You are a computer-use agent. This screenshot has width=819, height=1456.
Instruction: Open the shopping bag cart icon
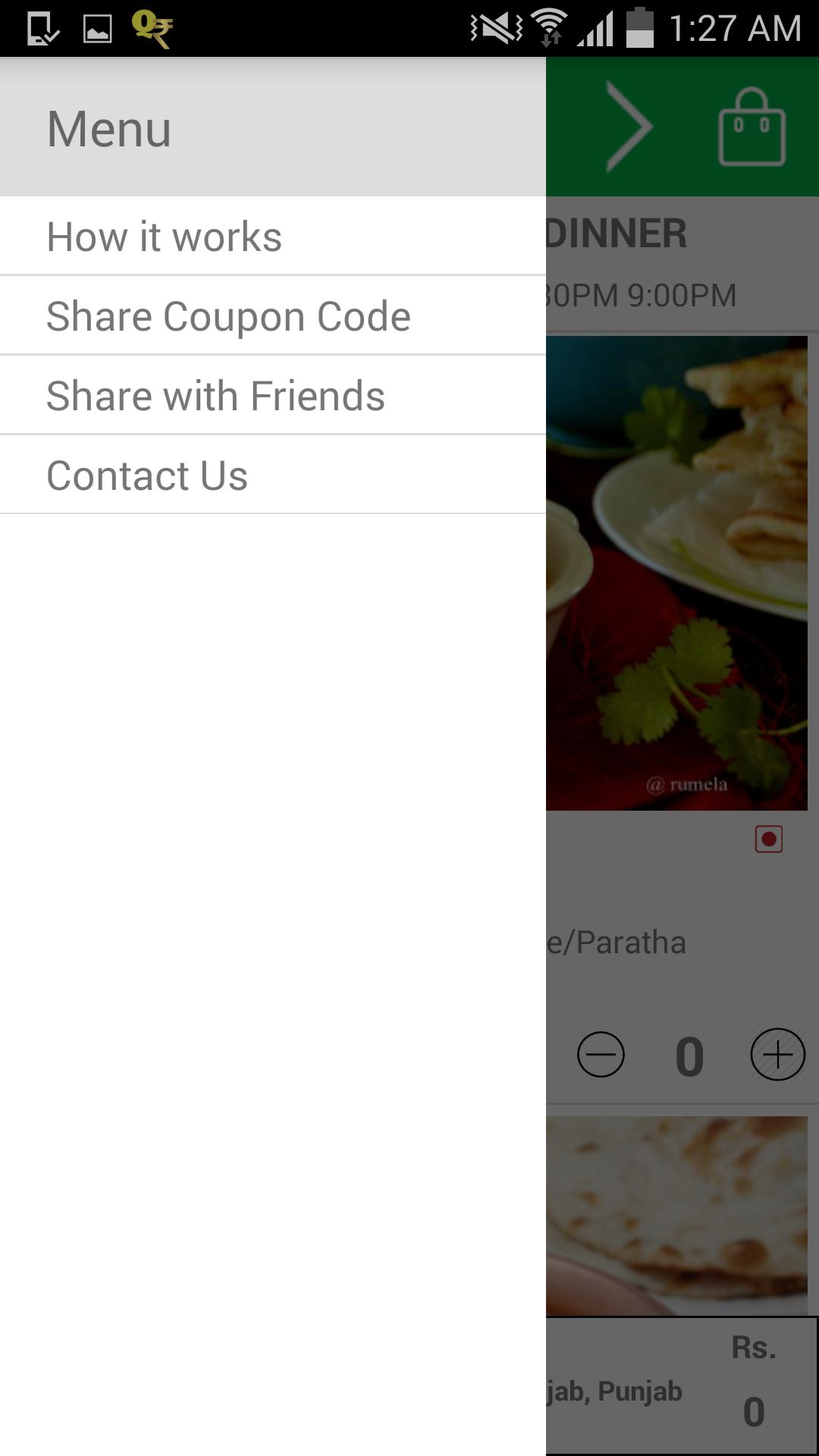pos(753,127)
